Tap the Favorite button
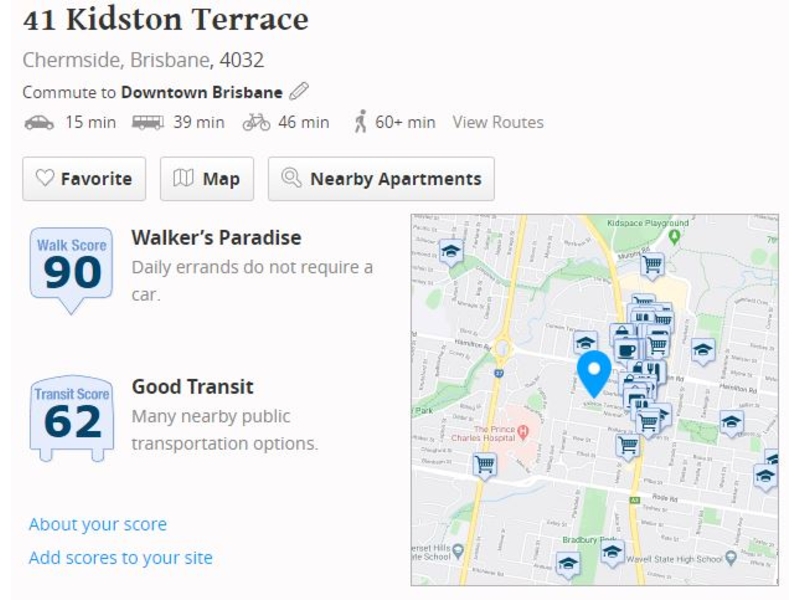800x600 pixels. click(x=84, y=179)
